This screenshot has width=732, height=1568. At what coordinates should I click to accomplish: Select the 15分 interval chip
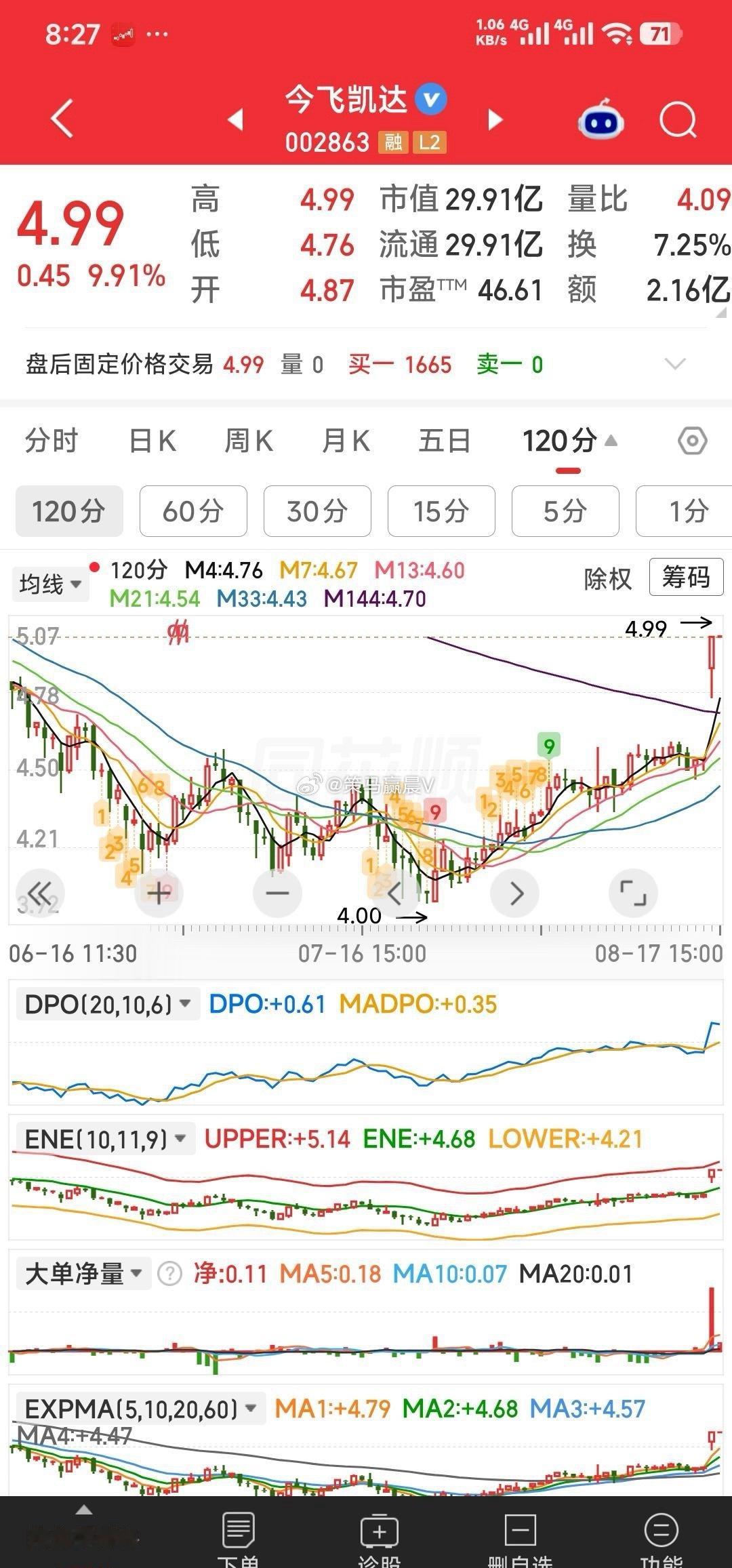(x=441, y=511)
